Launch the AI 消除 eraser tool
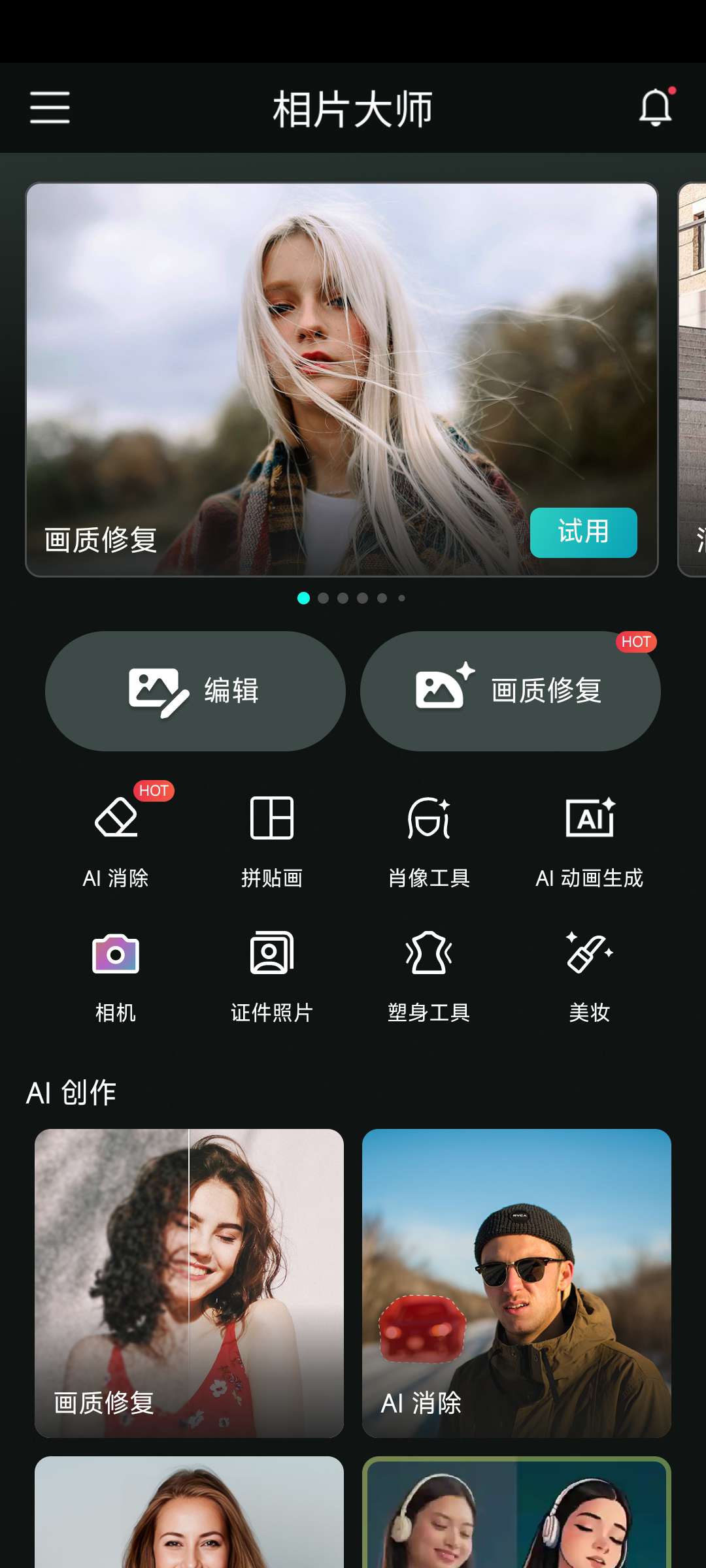Screen dimensions: 706x1568 click(116, 836)
